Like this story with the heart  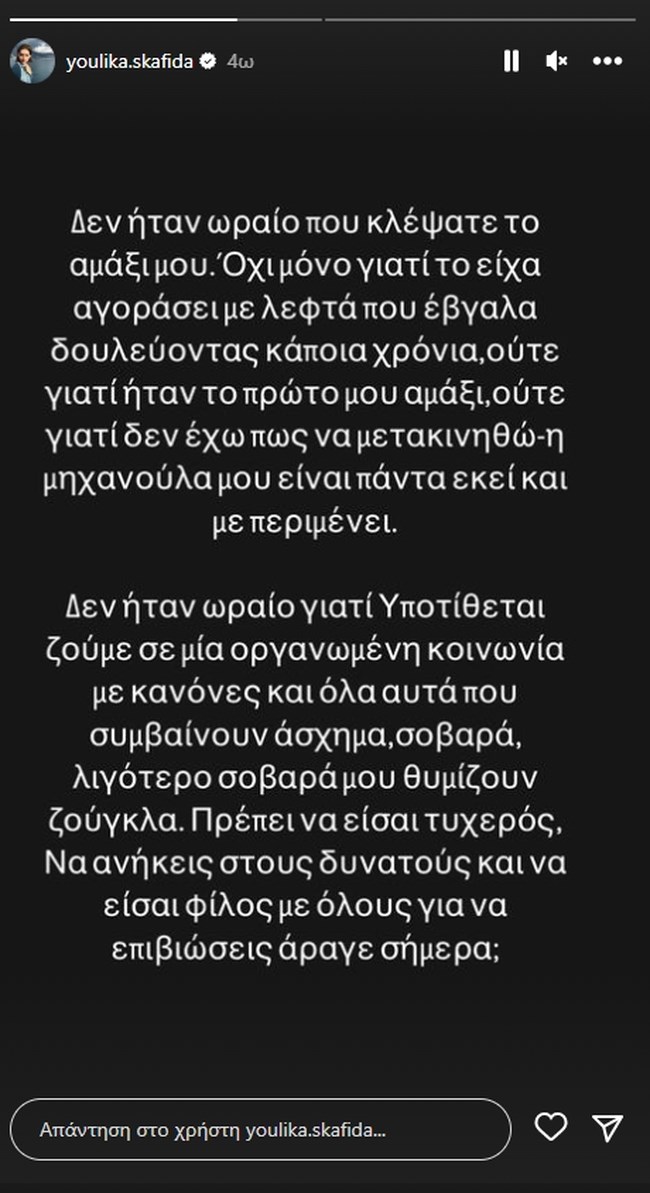pos(551,1128)
